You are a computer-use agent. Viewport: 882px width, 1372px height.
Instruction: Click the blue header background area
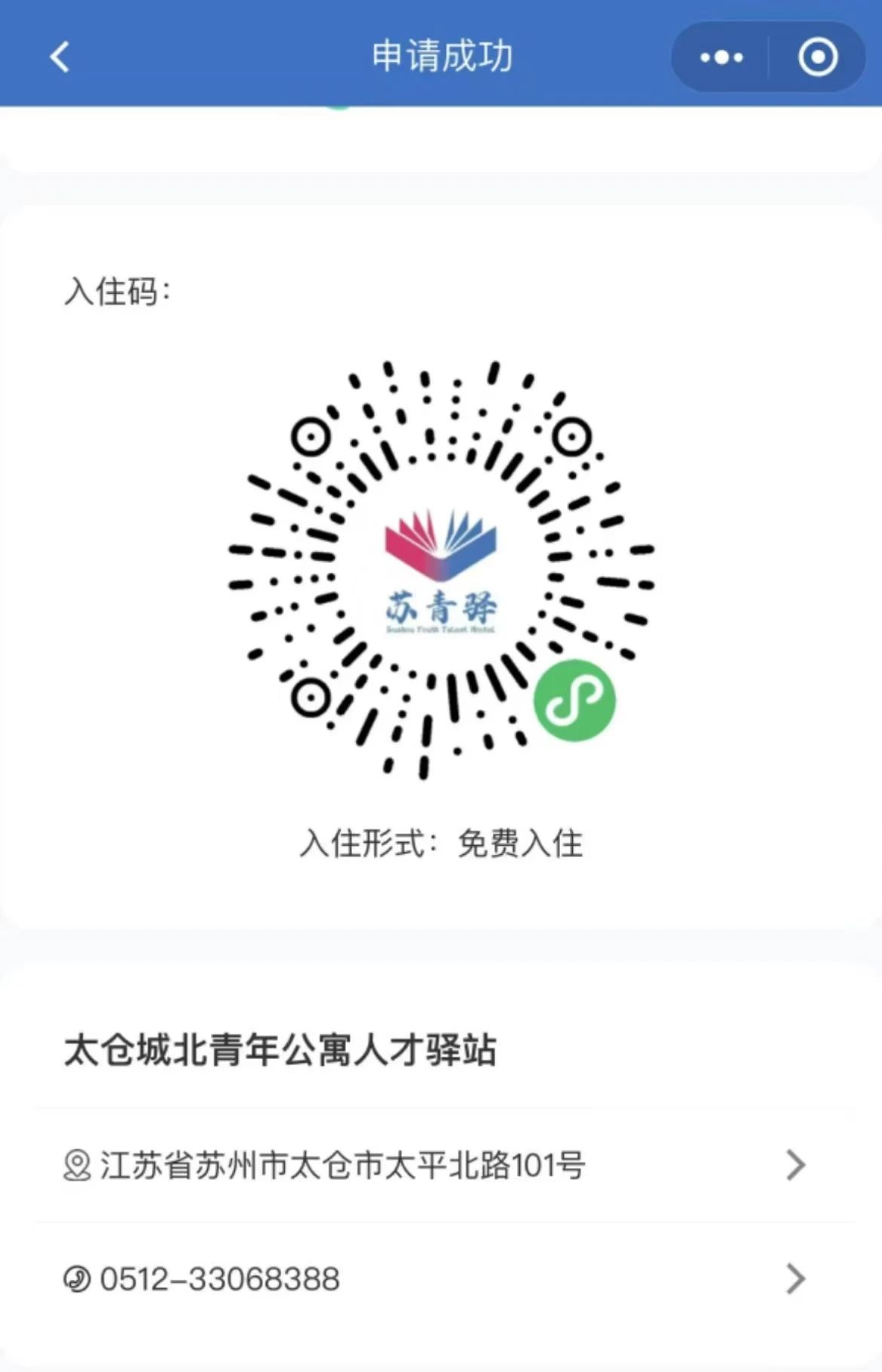(x=226, y=57)
